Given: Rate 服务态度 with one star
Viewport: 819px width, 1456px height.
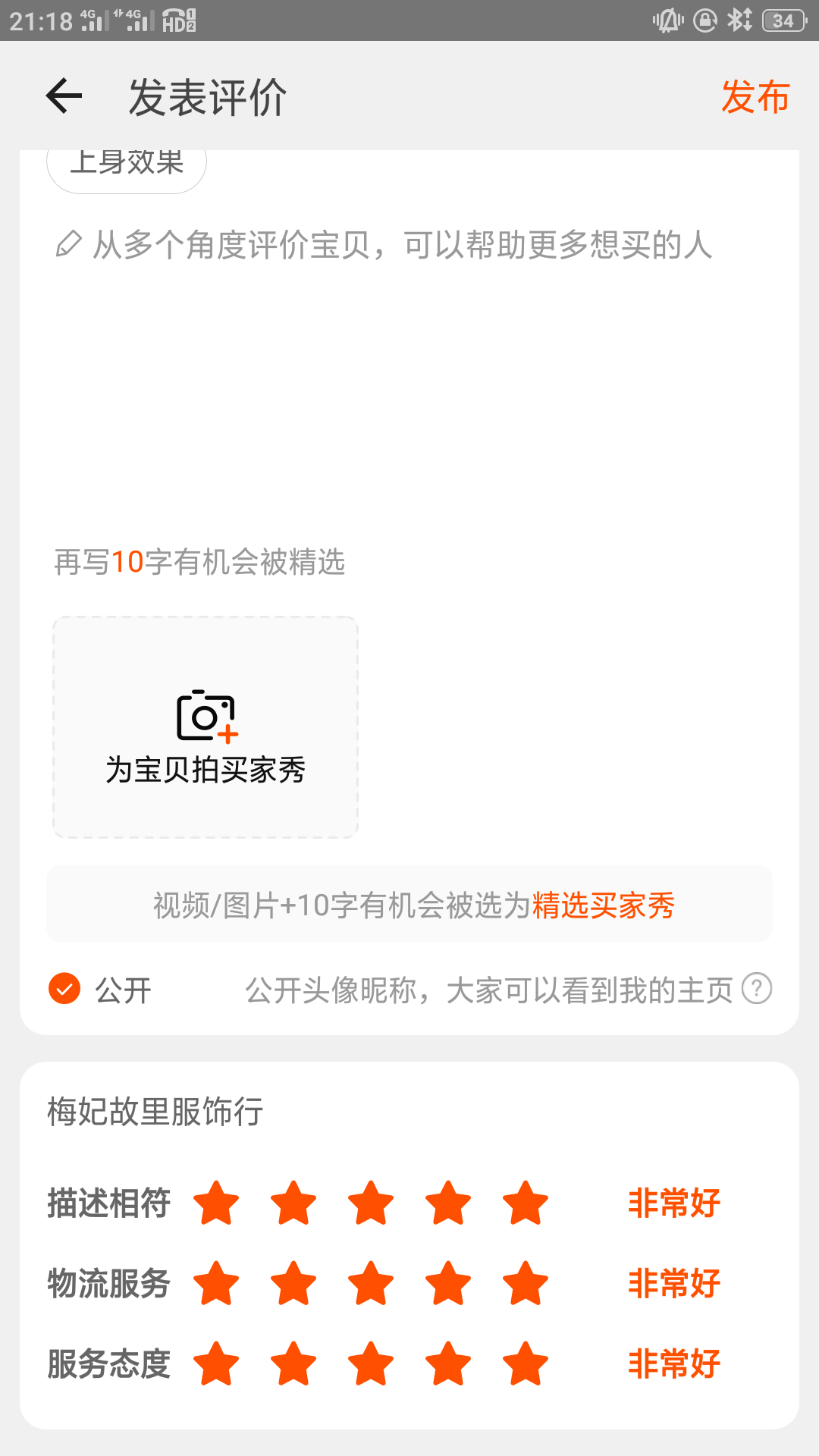Looking at the screenshot, I should tap(216, 1363).
